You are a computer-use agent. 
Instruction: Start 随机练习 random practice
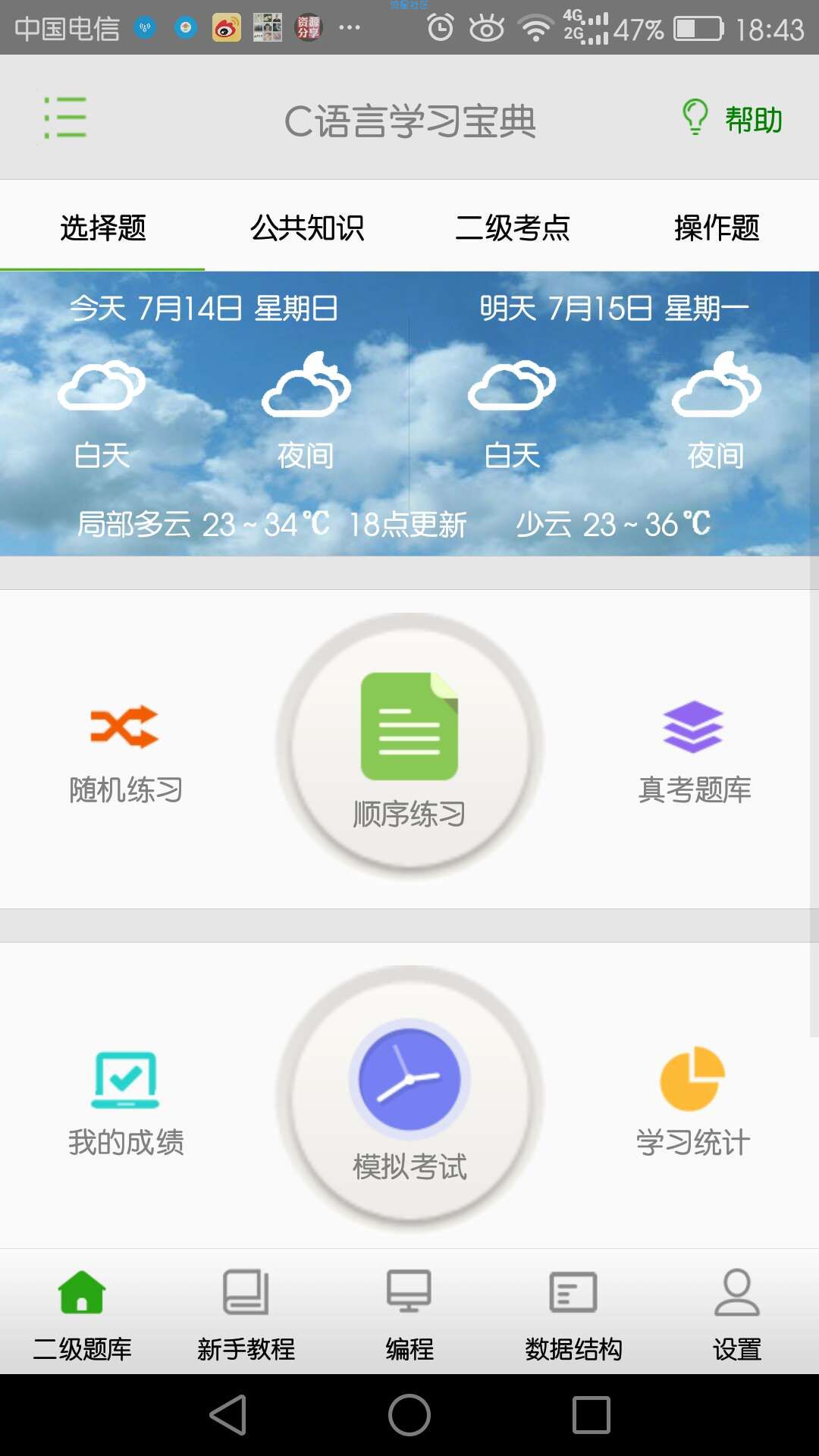coord(125,751)
